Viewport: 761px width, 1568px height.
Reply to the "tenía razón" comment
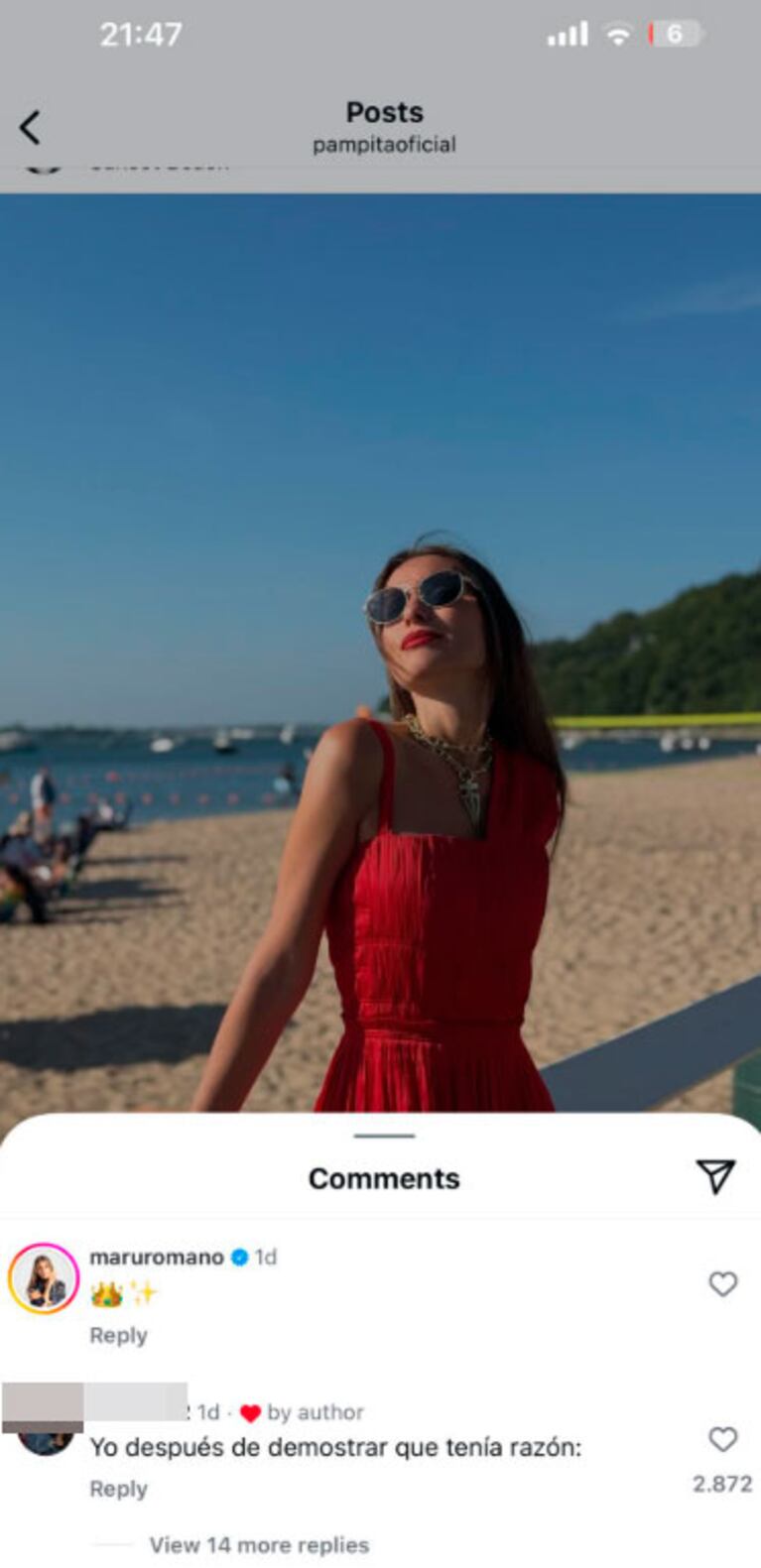click(x=118, y=1489)
